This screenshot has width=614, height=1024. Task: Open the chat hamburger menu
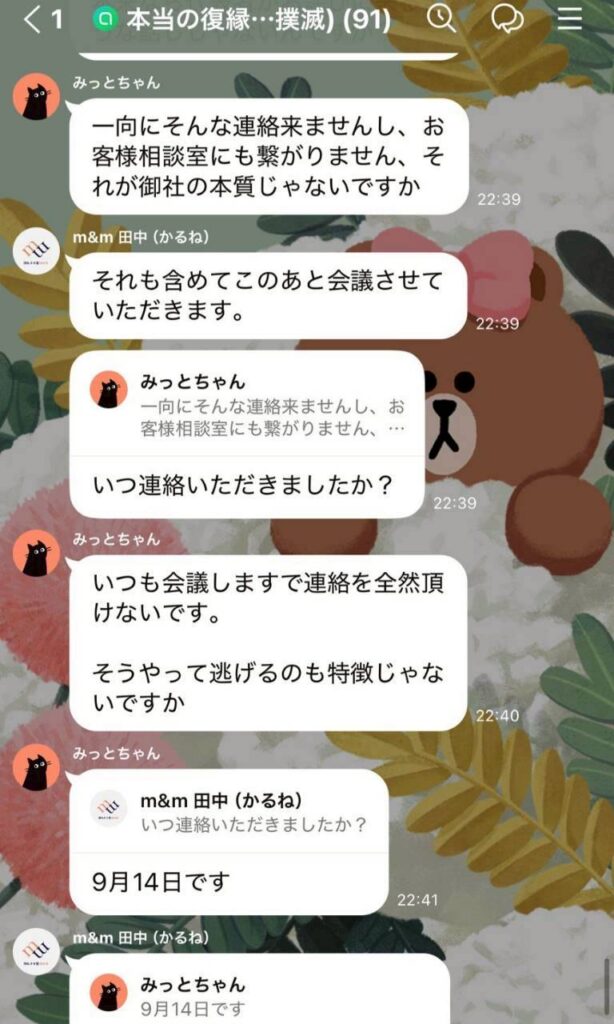[570, 18]
